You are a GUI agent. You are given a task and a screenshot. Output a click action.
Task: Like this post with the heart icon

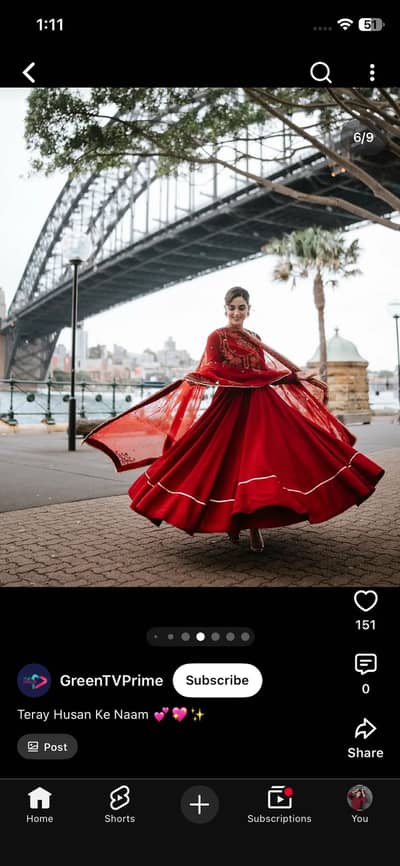click(x=366, y=601)
